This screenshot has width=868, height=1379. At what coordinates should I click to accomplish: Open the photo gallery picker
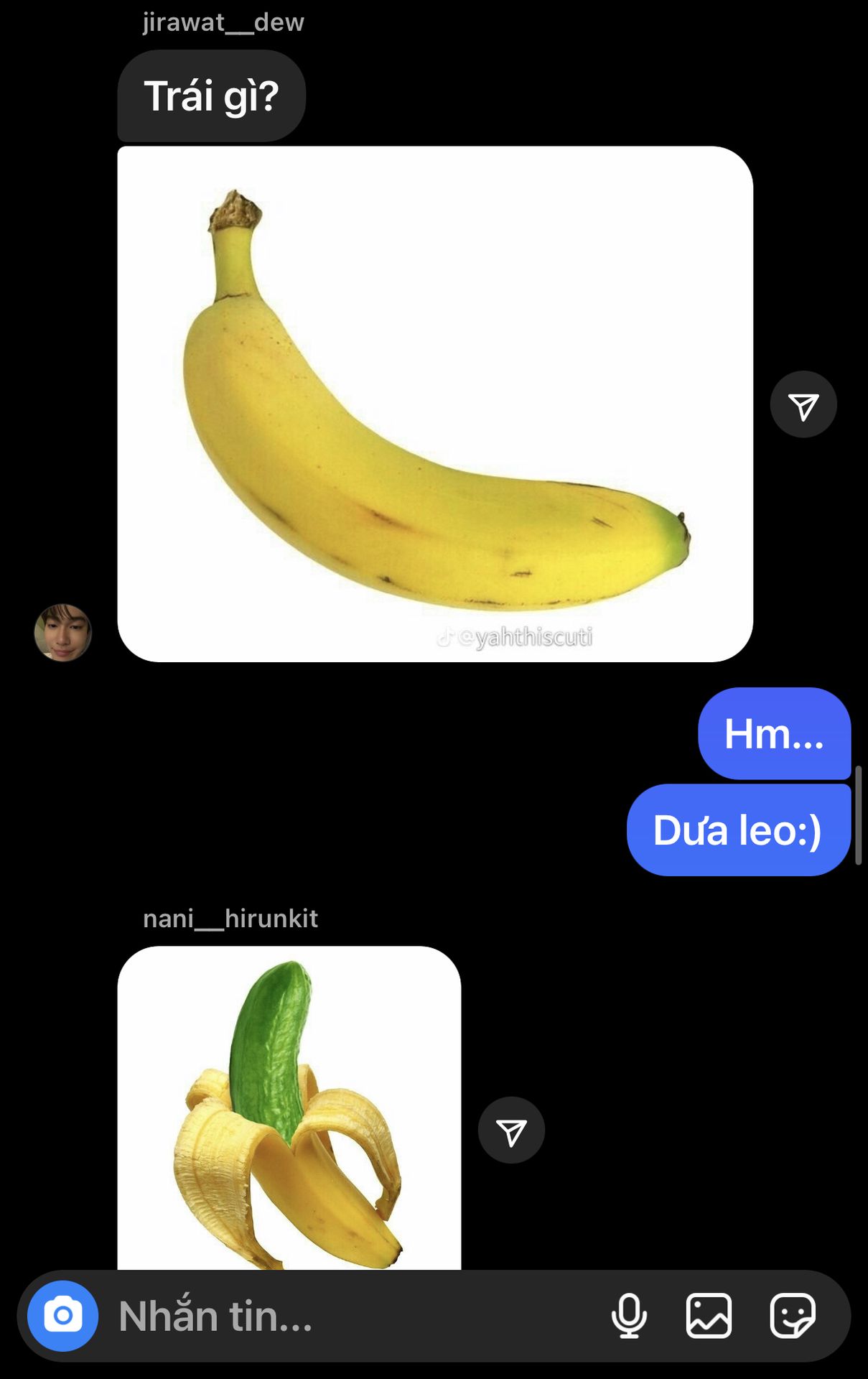click(x=709, y=1316)
